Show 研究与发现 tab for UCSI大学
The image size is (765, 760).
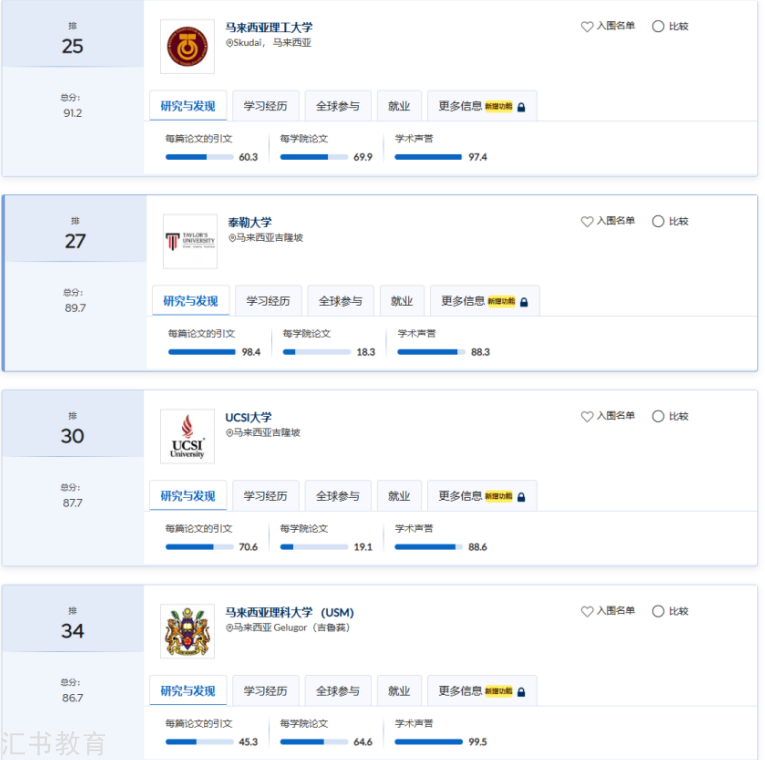tap(188, 496)
